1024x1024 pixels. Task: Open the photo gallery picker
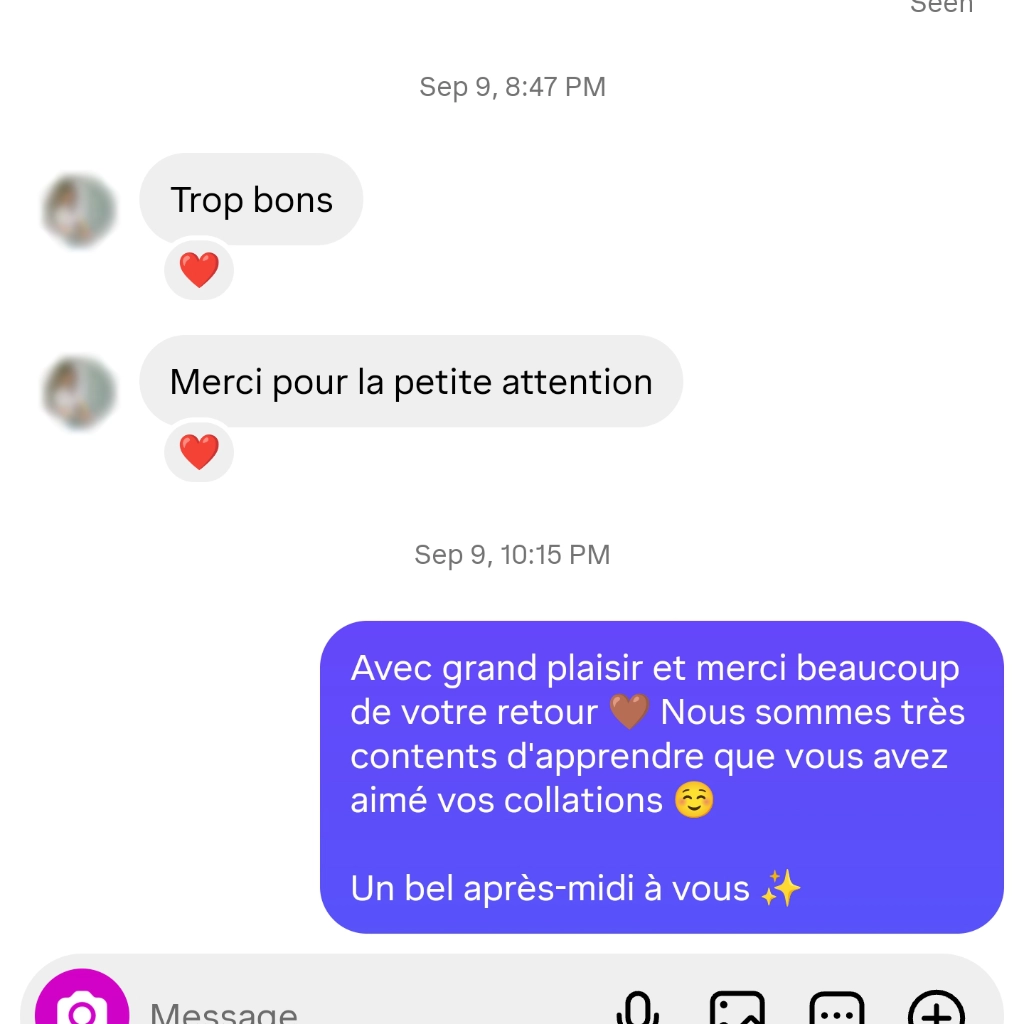point(737,1008)
